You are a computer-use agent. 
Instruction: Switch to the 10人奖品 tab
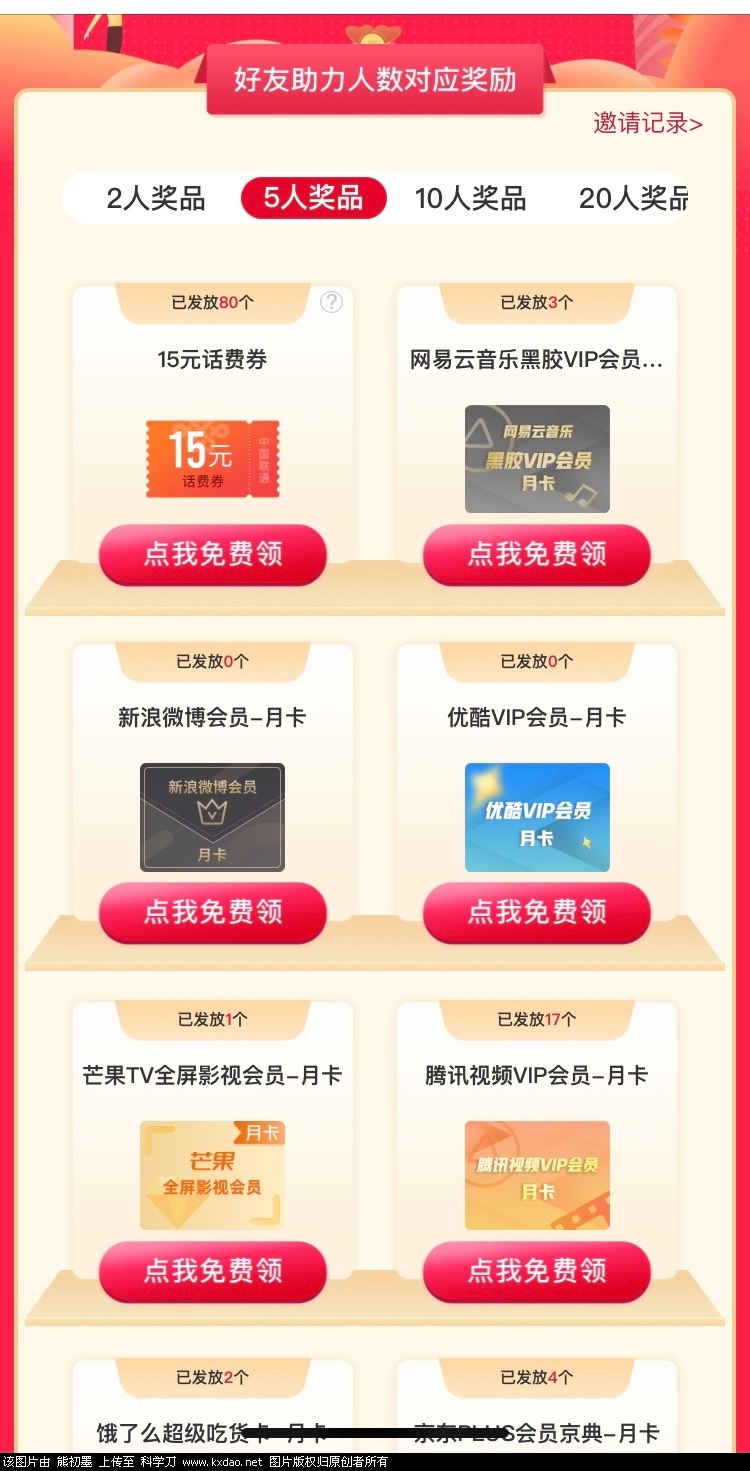[470, 198]
